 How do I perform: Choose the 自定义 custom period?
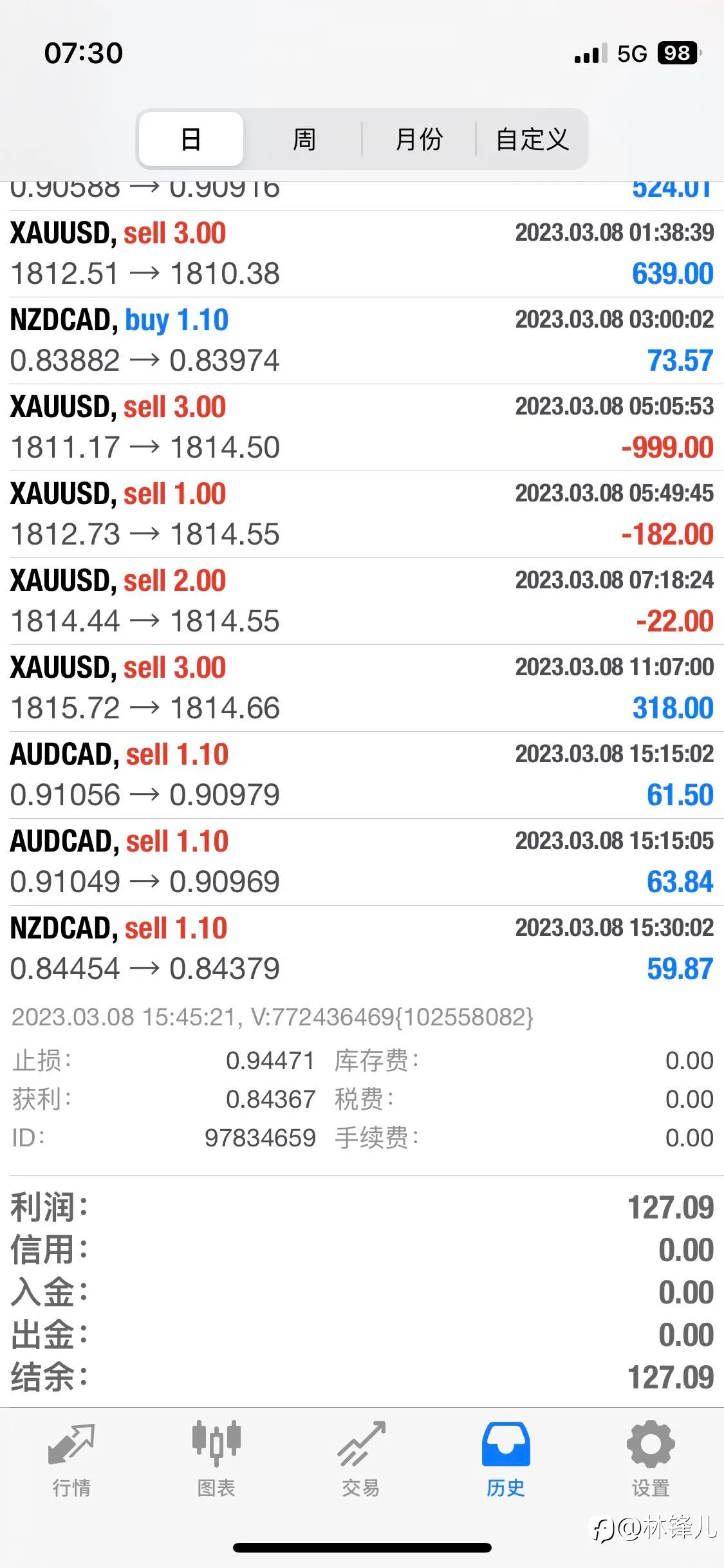pos(532,139)
